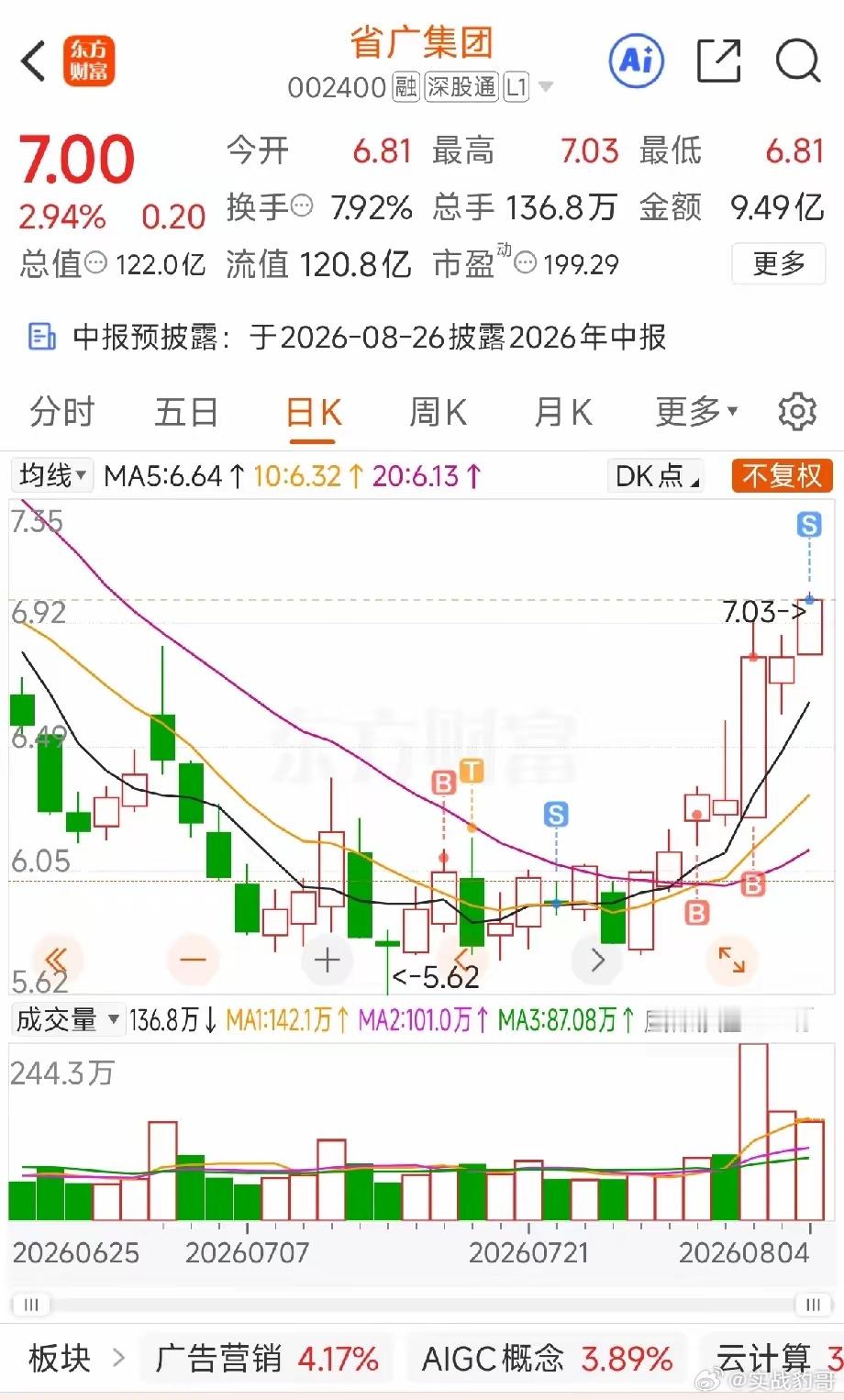844x1400 pixels.
Task: Expand chart to full screen
Action: pos(732,961)
